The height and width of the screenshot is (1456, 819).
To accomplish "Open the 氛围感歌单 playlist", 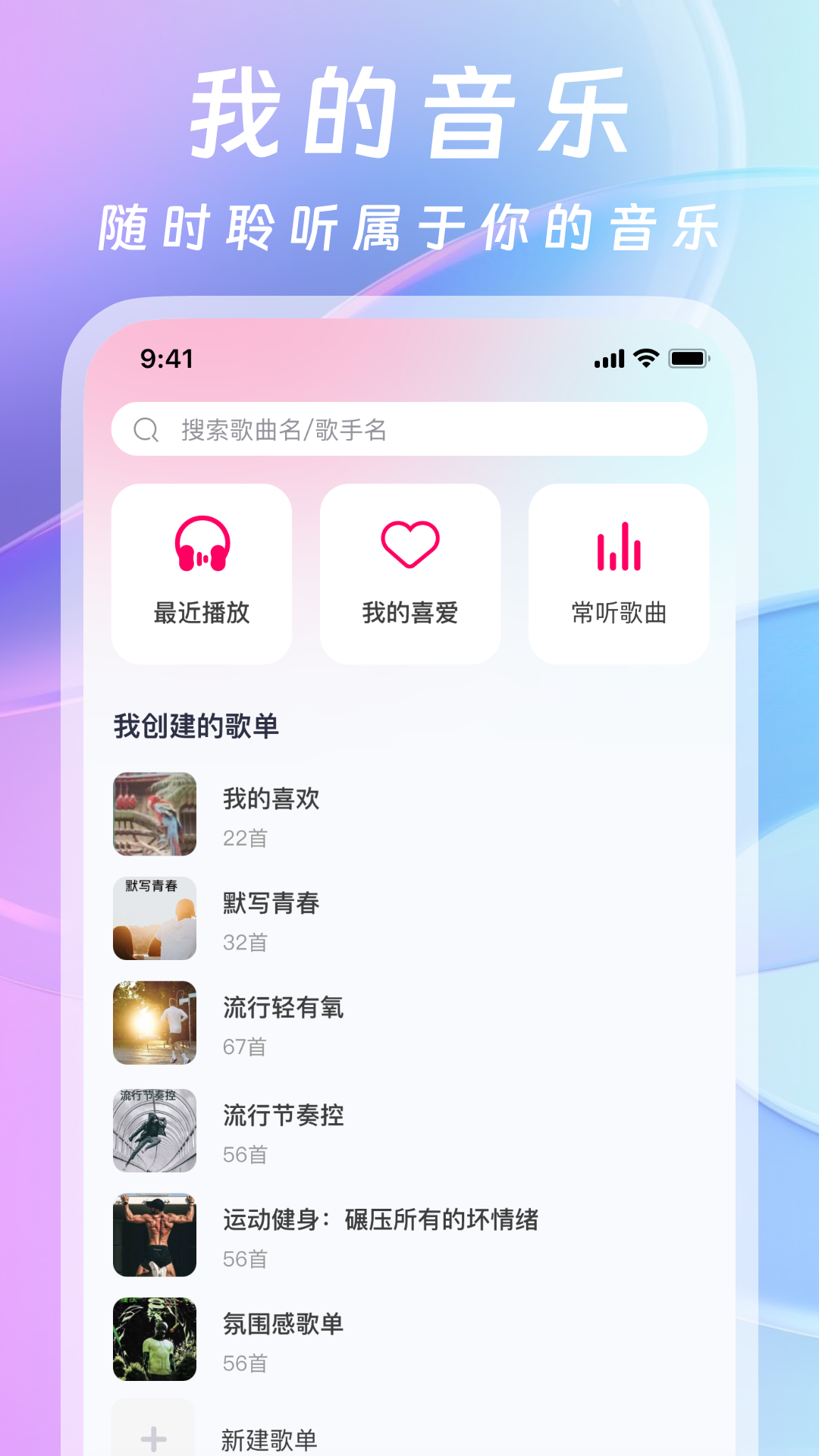I will coord(283,1323).
